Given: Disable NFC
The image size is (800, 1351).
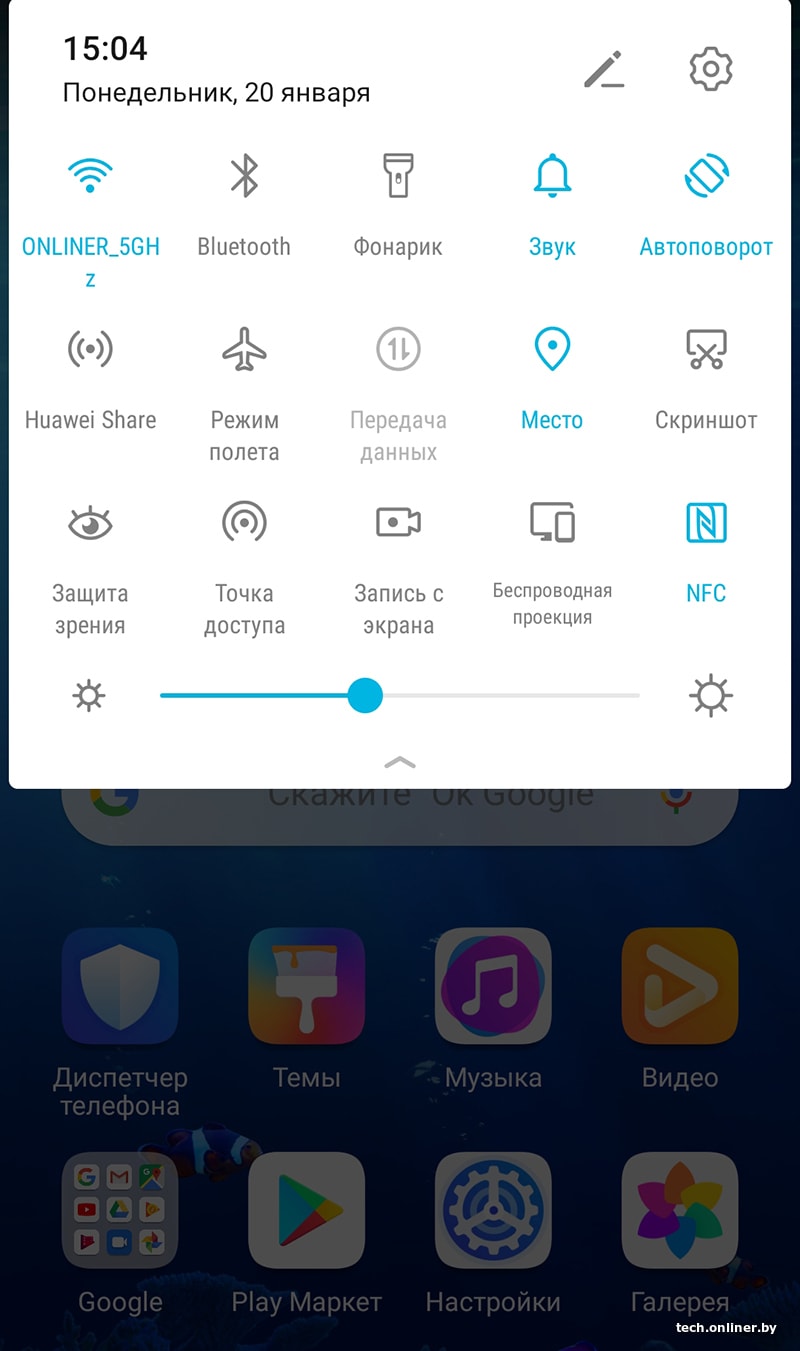Looking at the screenshot, I should (706, 522).
